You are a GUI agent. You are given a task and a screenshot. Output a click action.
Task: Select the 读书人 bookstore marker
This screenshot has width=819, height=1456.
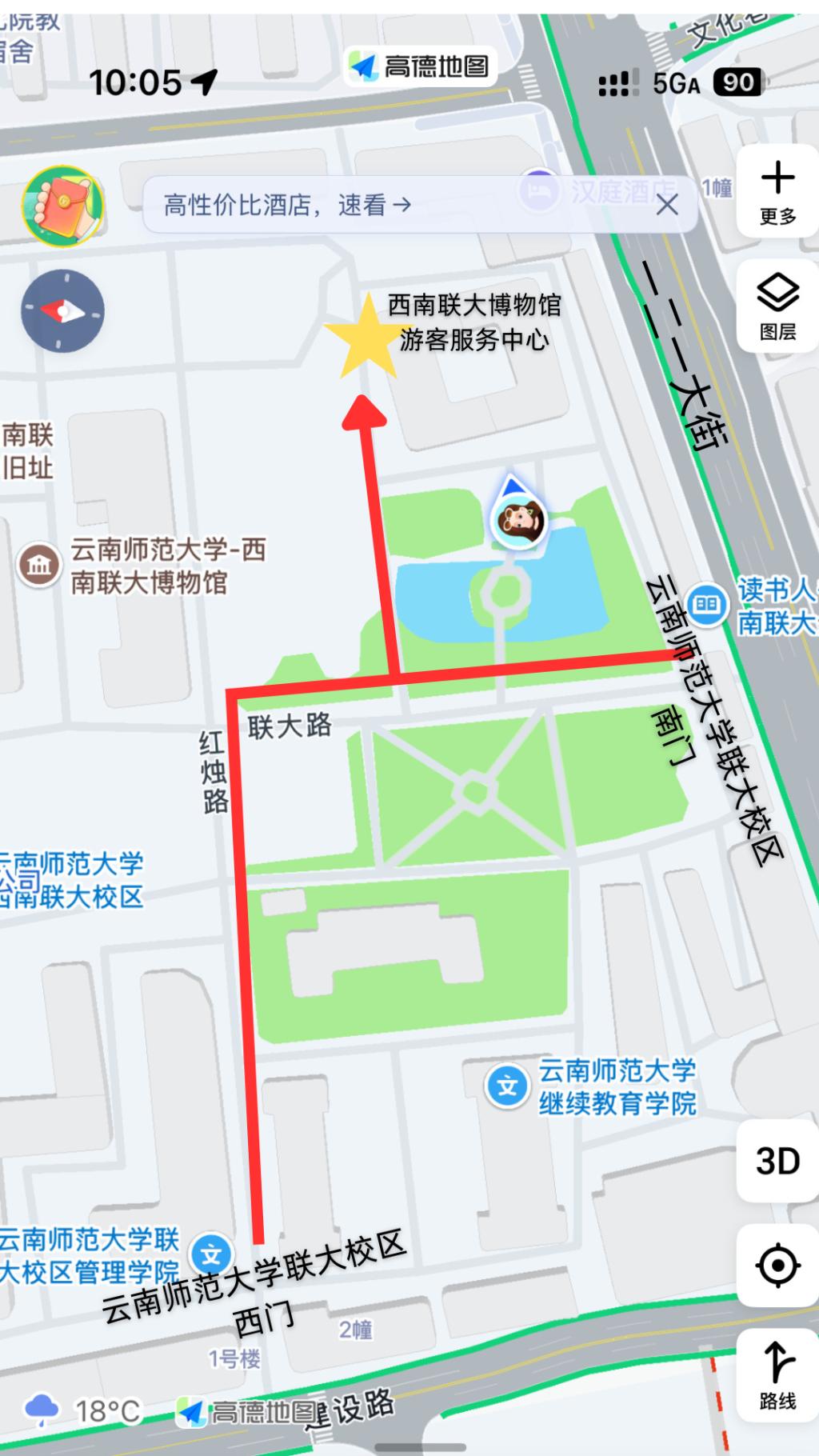(706, 604)
